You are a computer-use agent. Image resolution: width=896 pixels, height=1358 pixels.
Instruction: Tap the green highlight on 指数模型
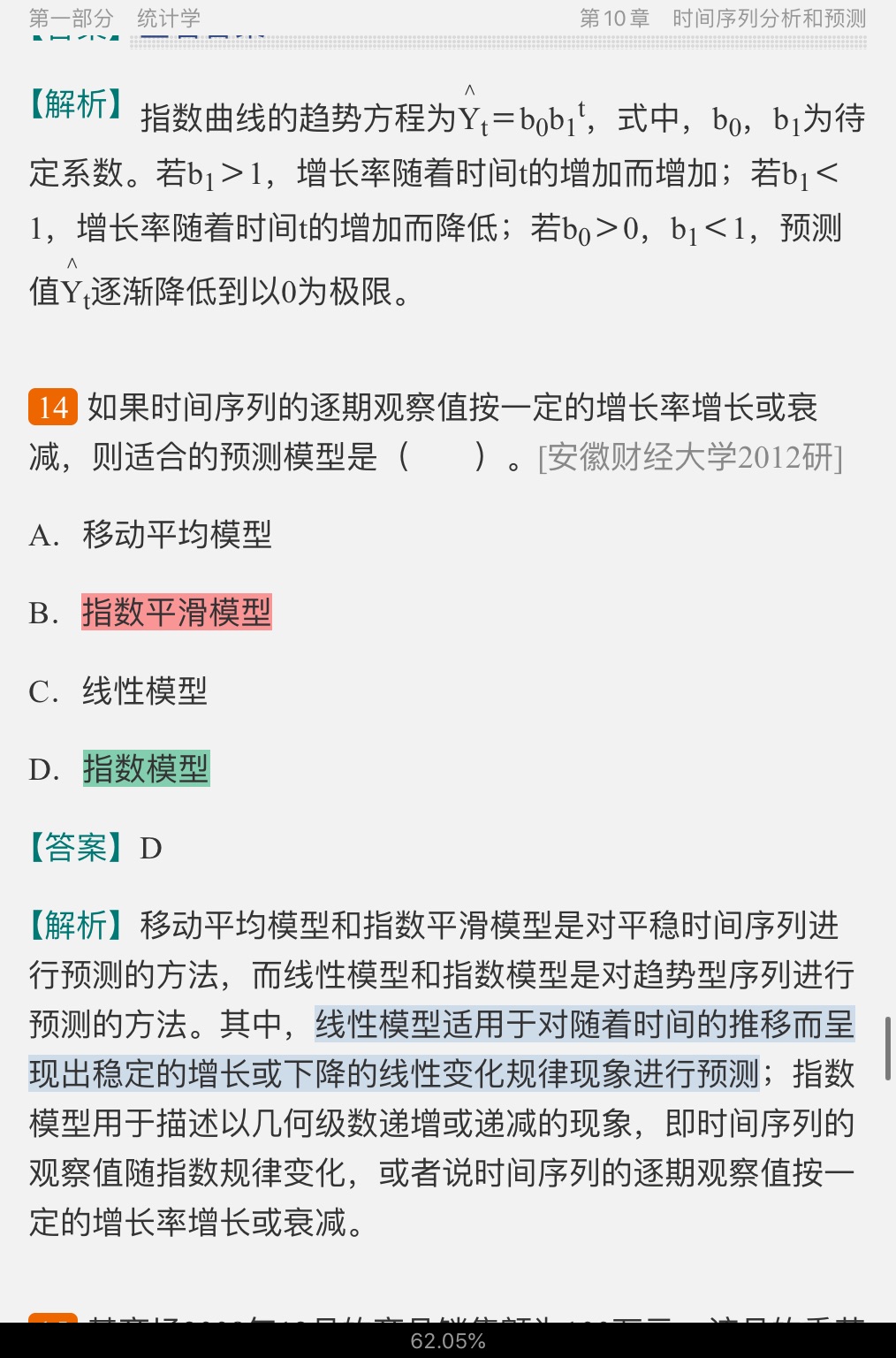[146, 768]
